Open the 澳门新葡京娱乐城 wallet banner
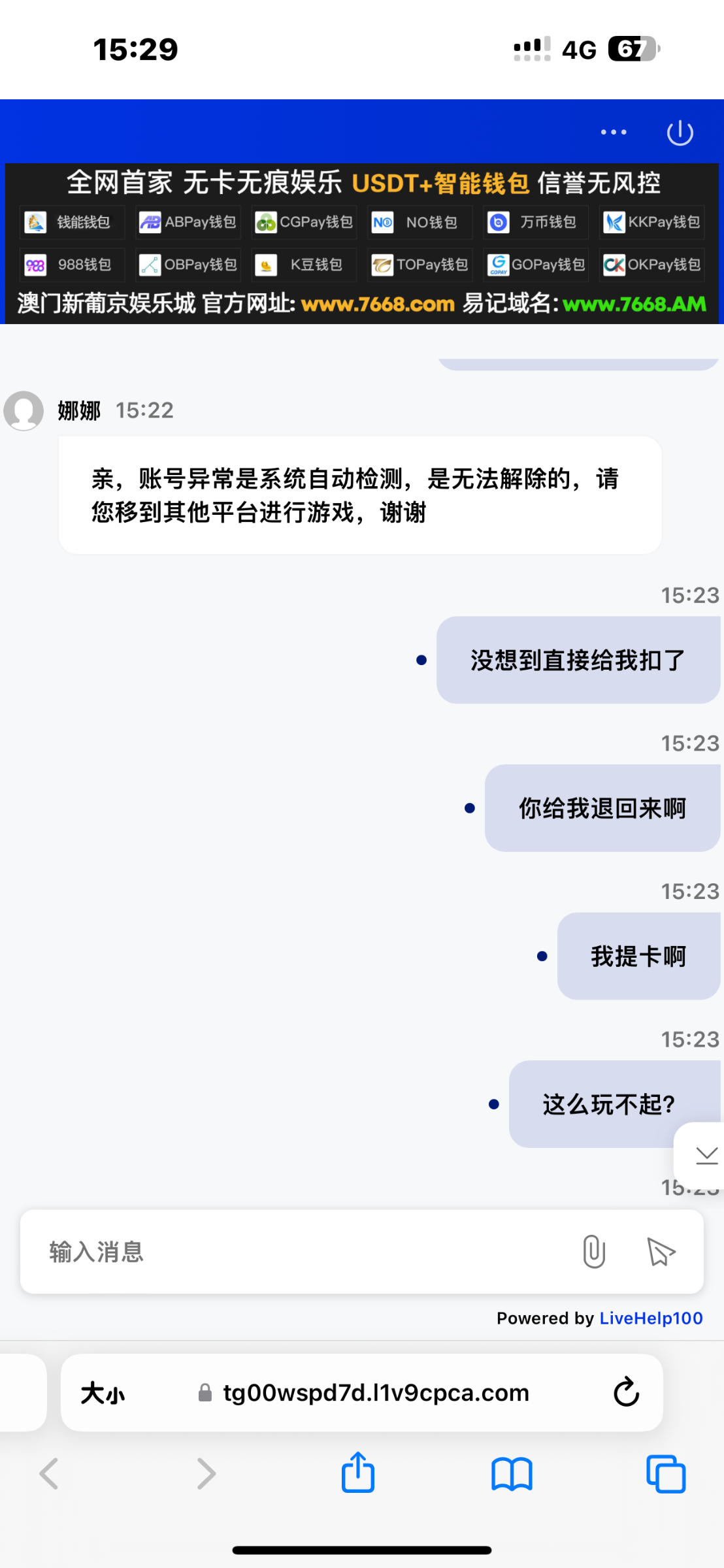724x1568 pixels. click(362, 244)
